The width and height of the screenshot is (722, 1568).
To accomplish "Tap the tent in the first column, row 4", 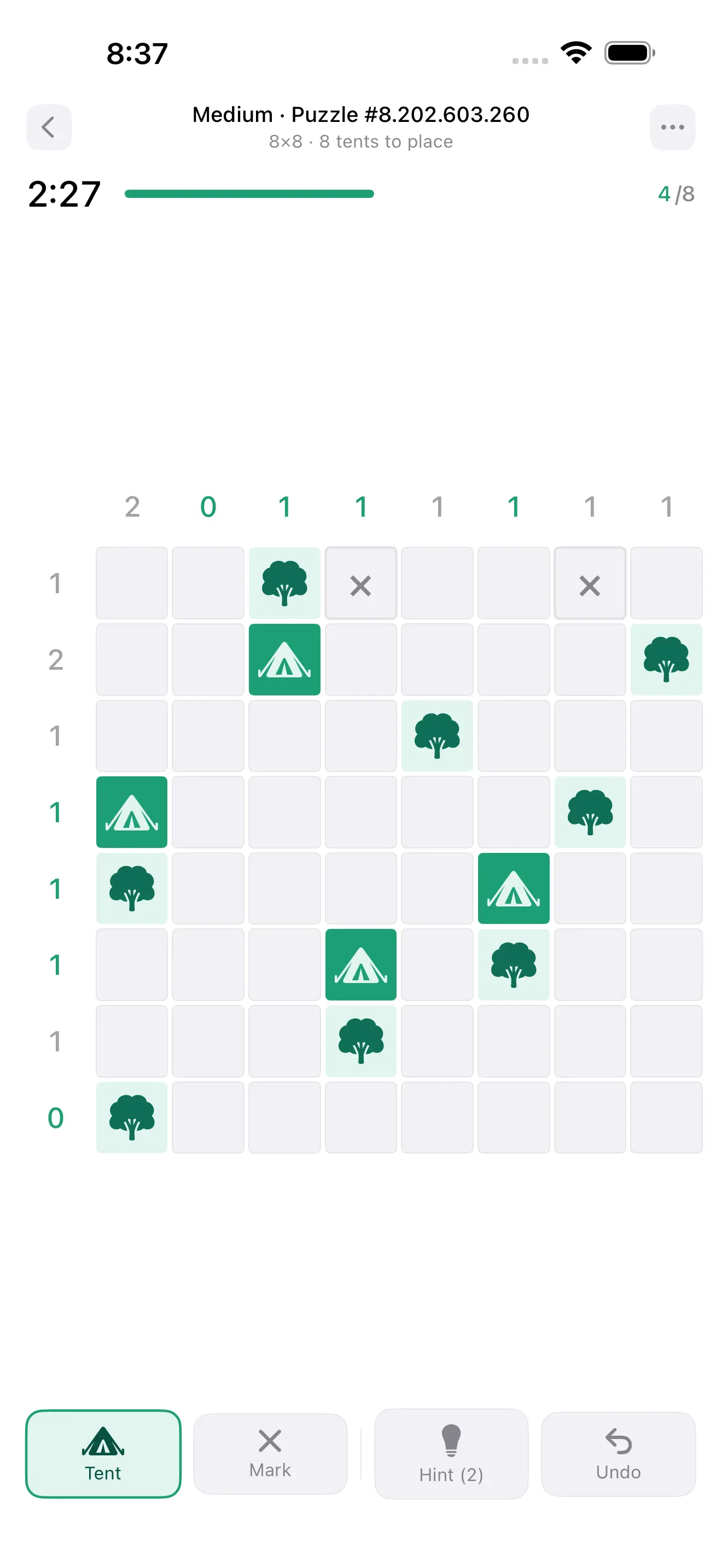I will 131,812.
